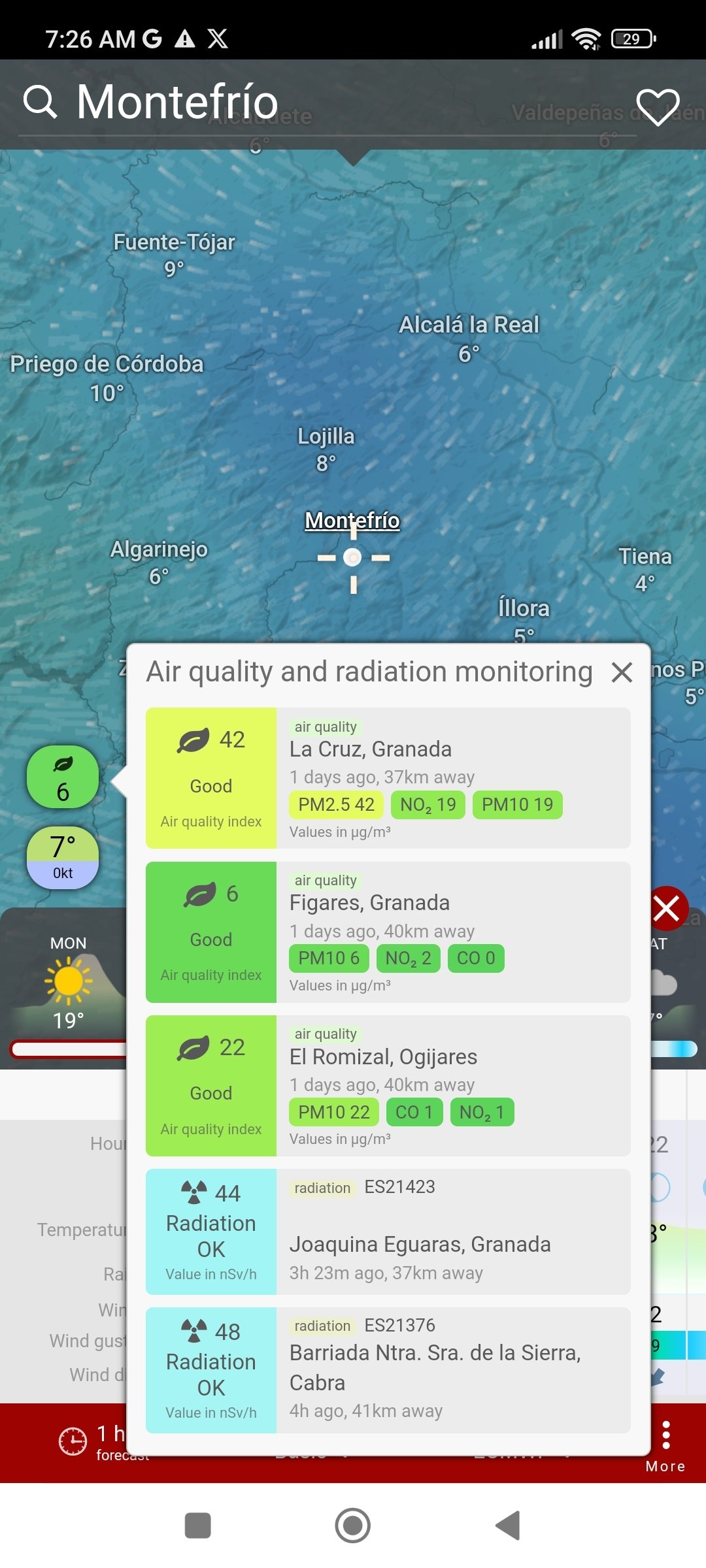
Task: Add Montefrío to favorites with the heart
Action: point(658,106)
